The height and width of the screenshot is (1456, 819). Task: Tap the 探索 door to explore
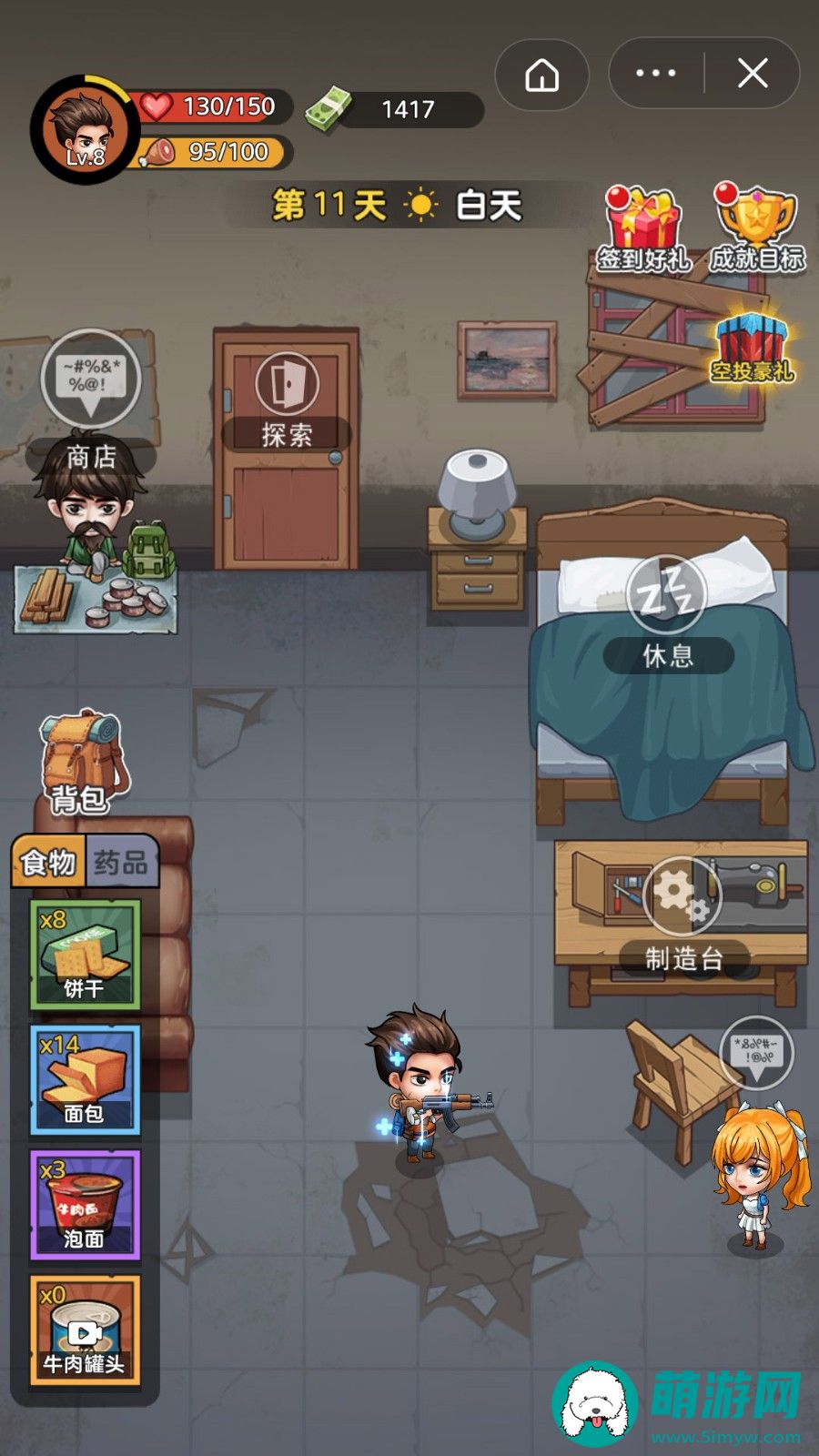[287, 400]
